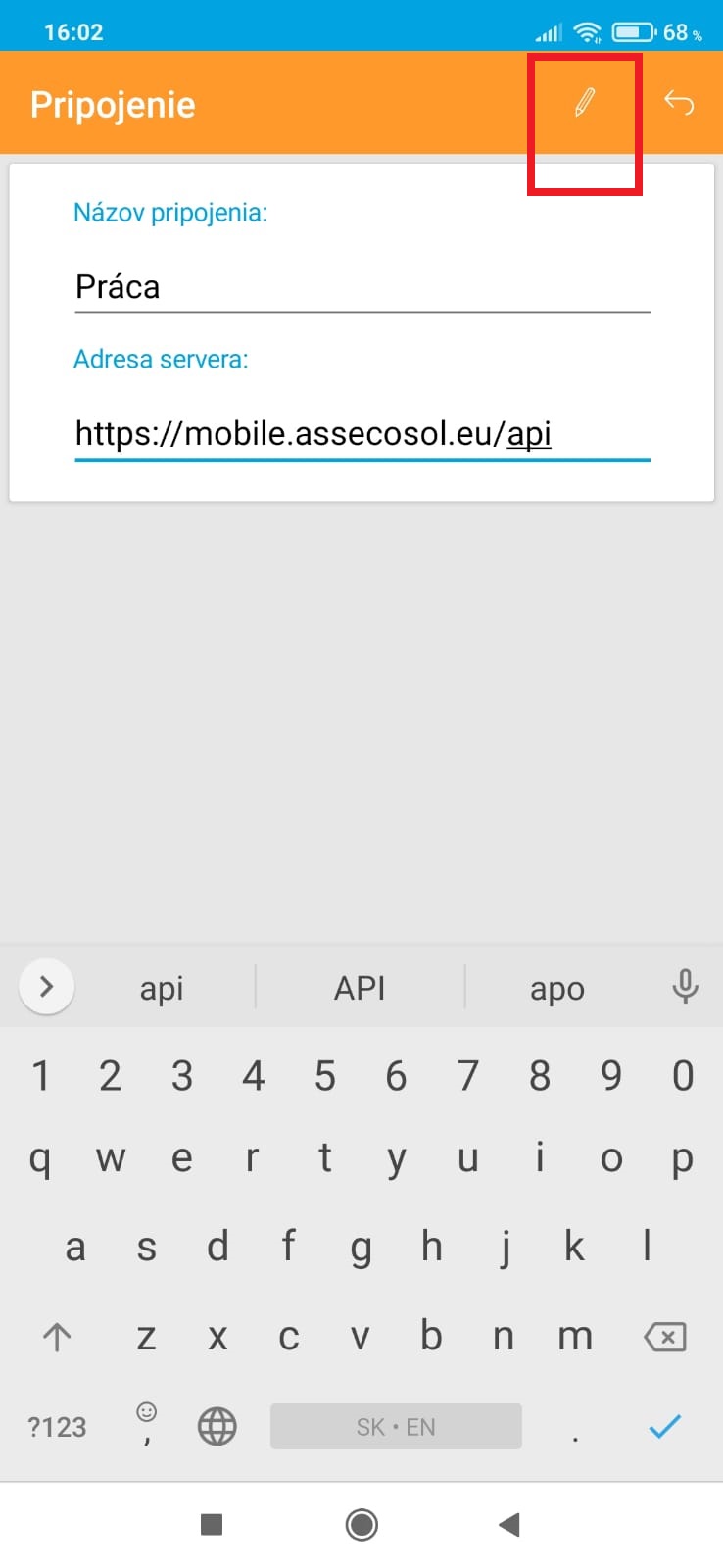The image size is (723, 1568).
Task: Focus the Názov pripojenia field
Action: point(362,287)
